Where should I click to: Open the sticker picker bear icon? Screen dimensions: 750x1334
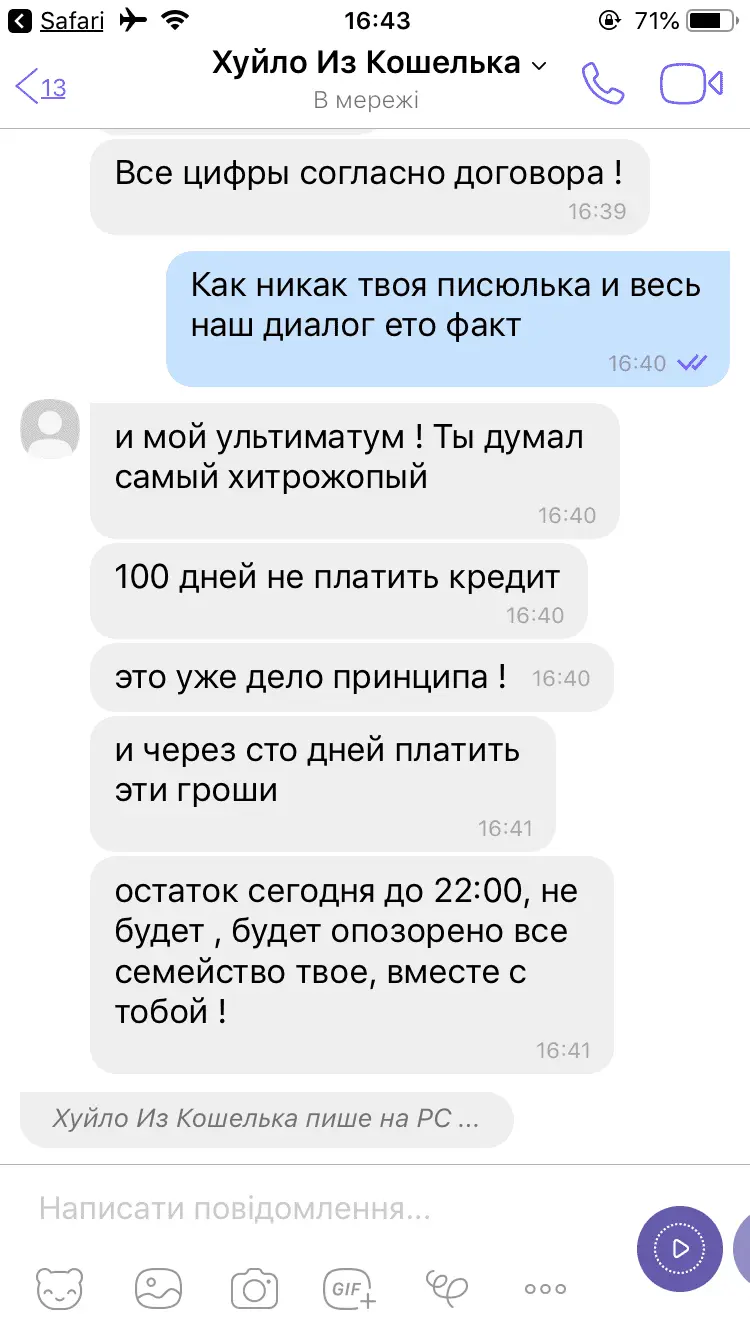click(60, 1288)
